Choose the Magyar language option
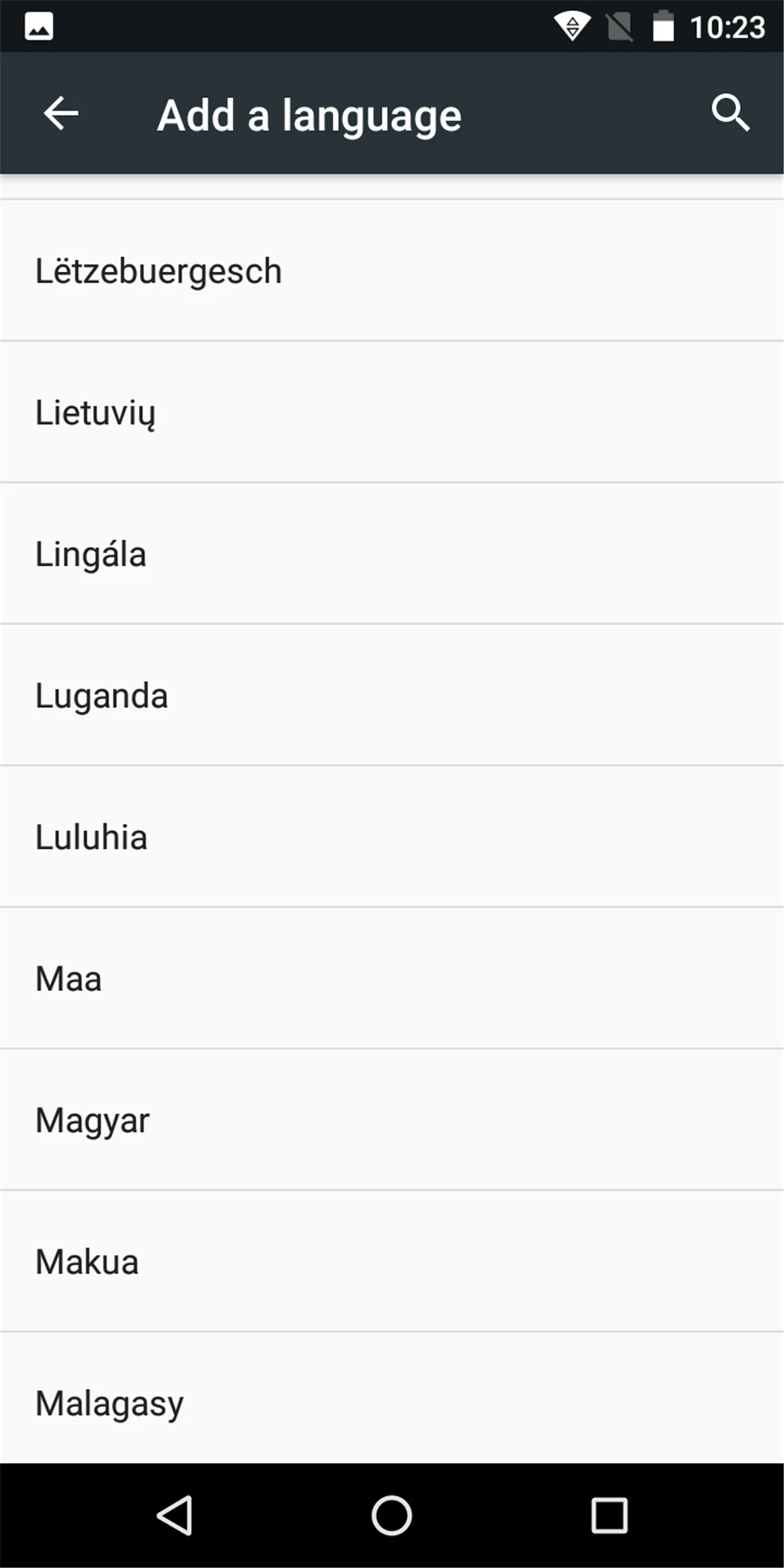Viewport: 784px width, 1568px height. 93,1121
